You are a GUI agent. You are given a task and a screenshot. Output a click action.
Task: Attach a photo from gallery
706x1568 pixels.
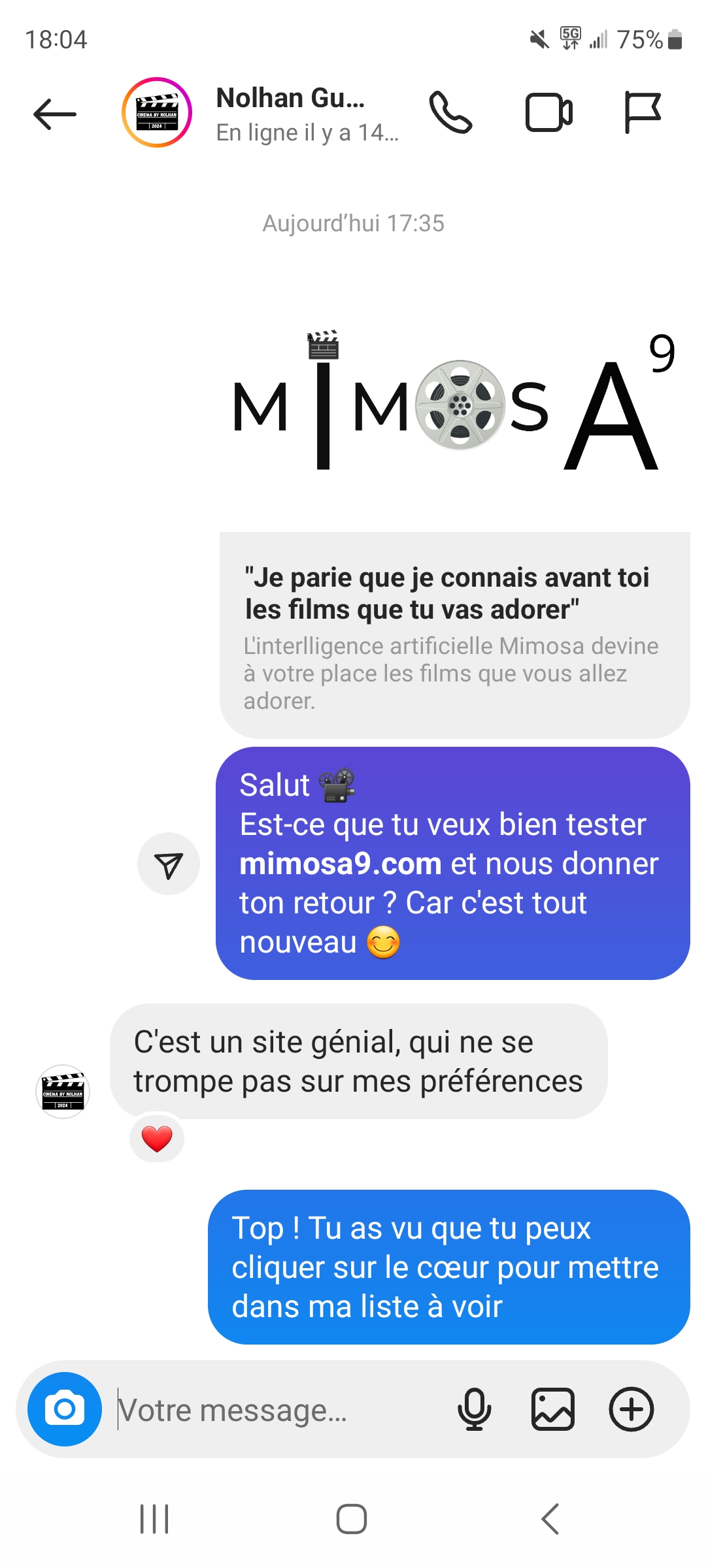553,1409
